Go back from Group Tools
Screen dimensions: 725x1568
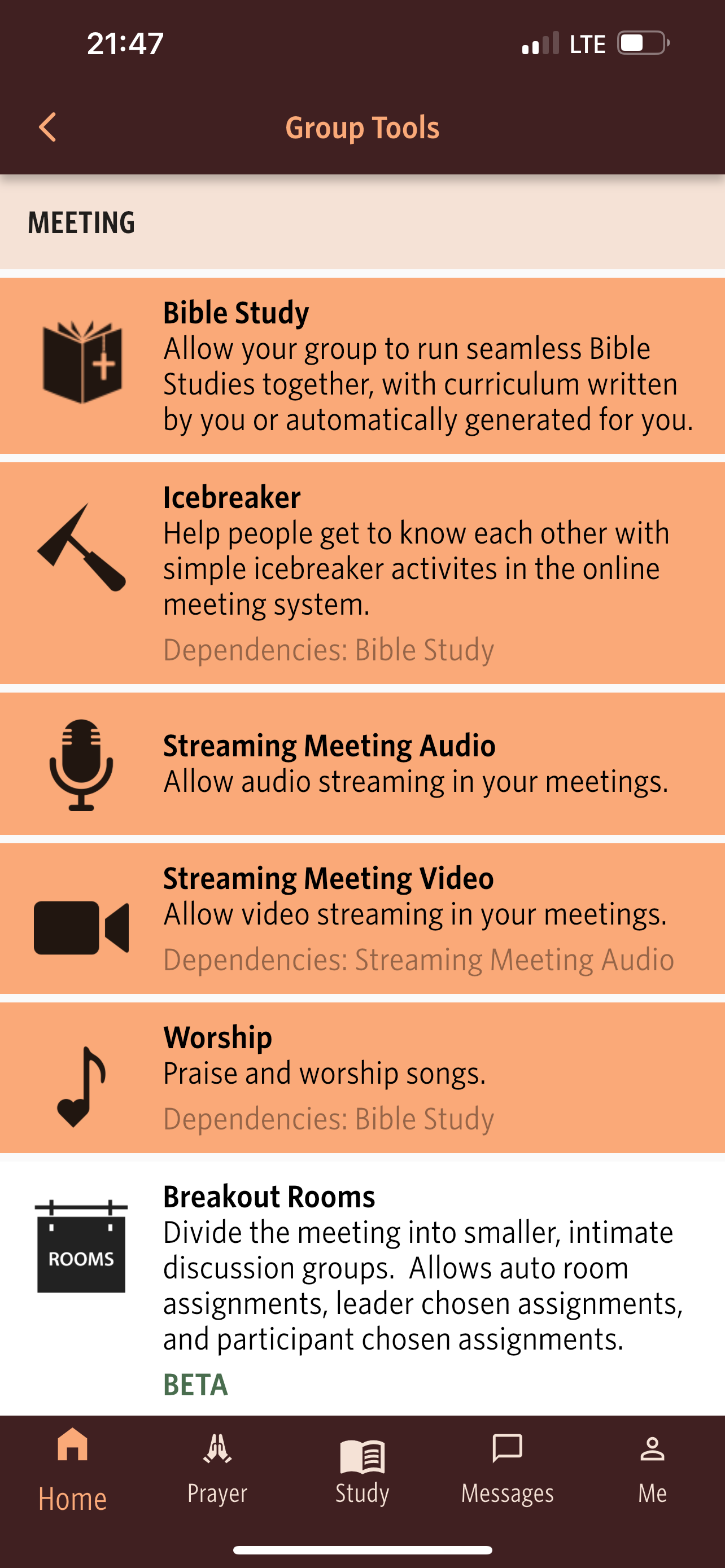47,127
